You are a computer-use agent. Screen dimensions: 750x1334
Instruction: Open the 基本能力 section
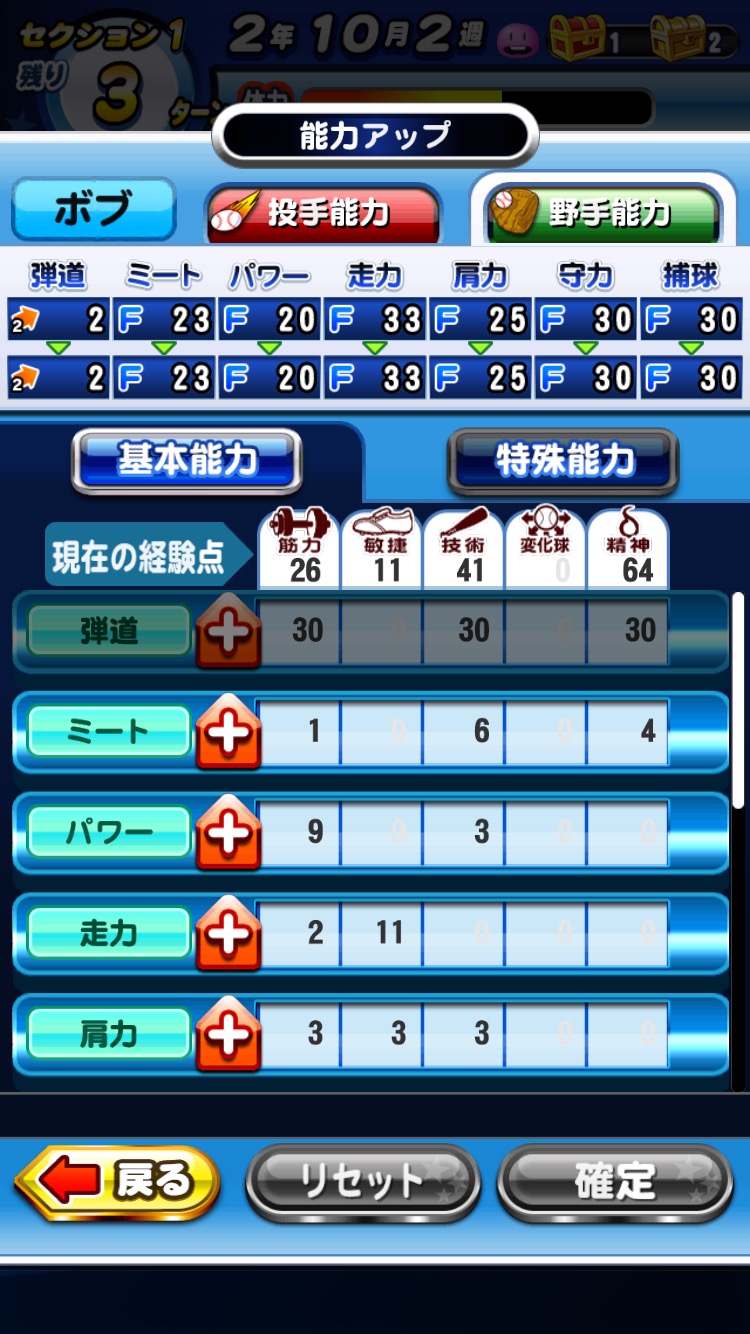187,460
